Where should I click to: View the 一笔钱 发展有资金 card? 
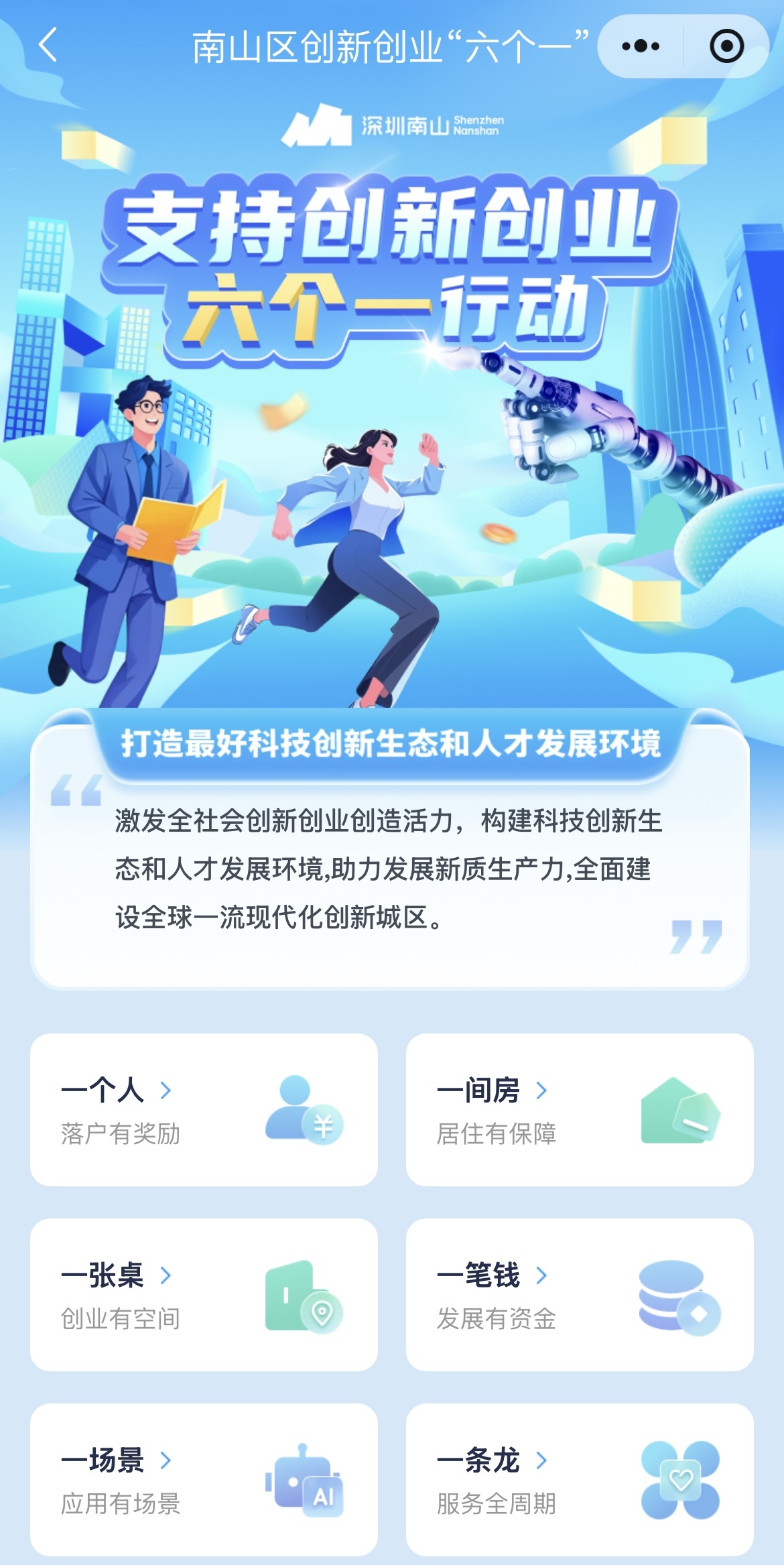tap(580, 1295)
